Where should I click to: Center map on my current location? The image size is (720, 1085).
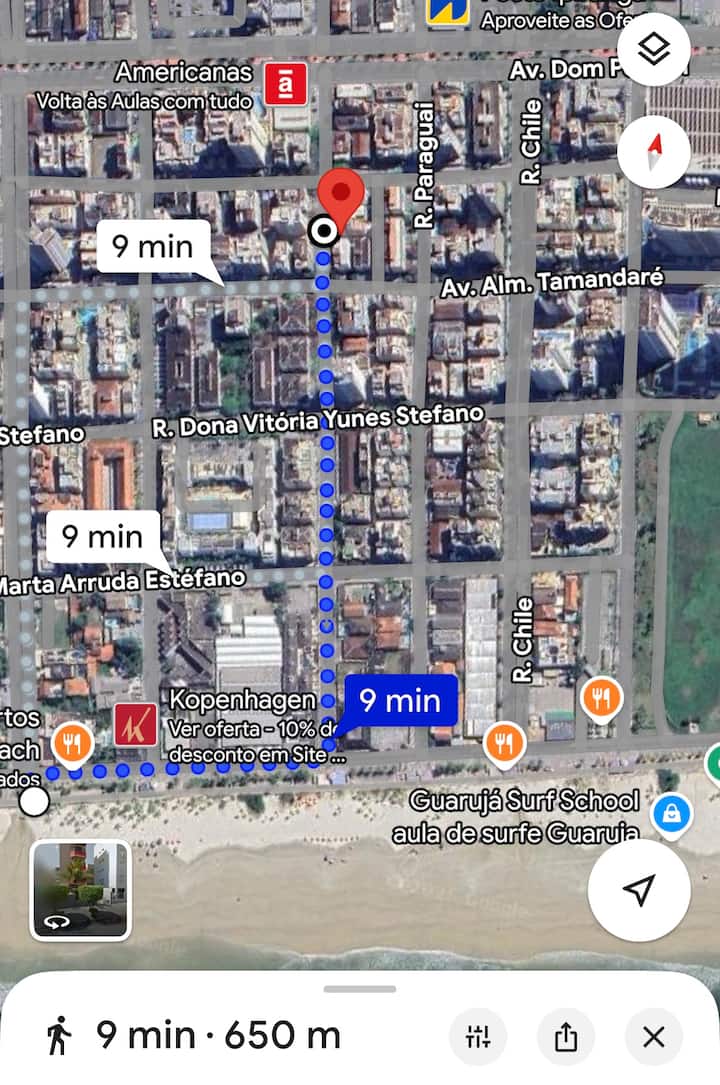click(x=639, y=889)
